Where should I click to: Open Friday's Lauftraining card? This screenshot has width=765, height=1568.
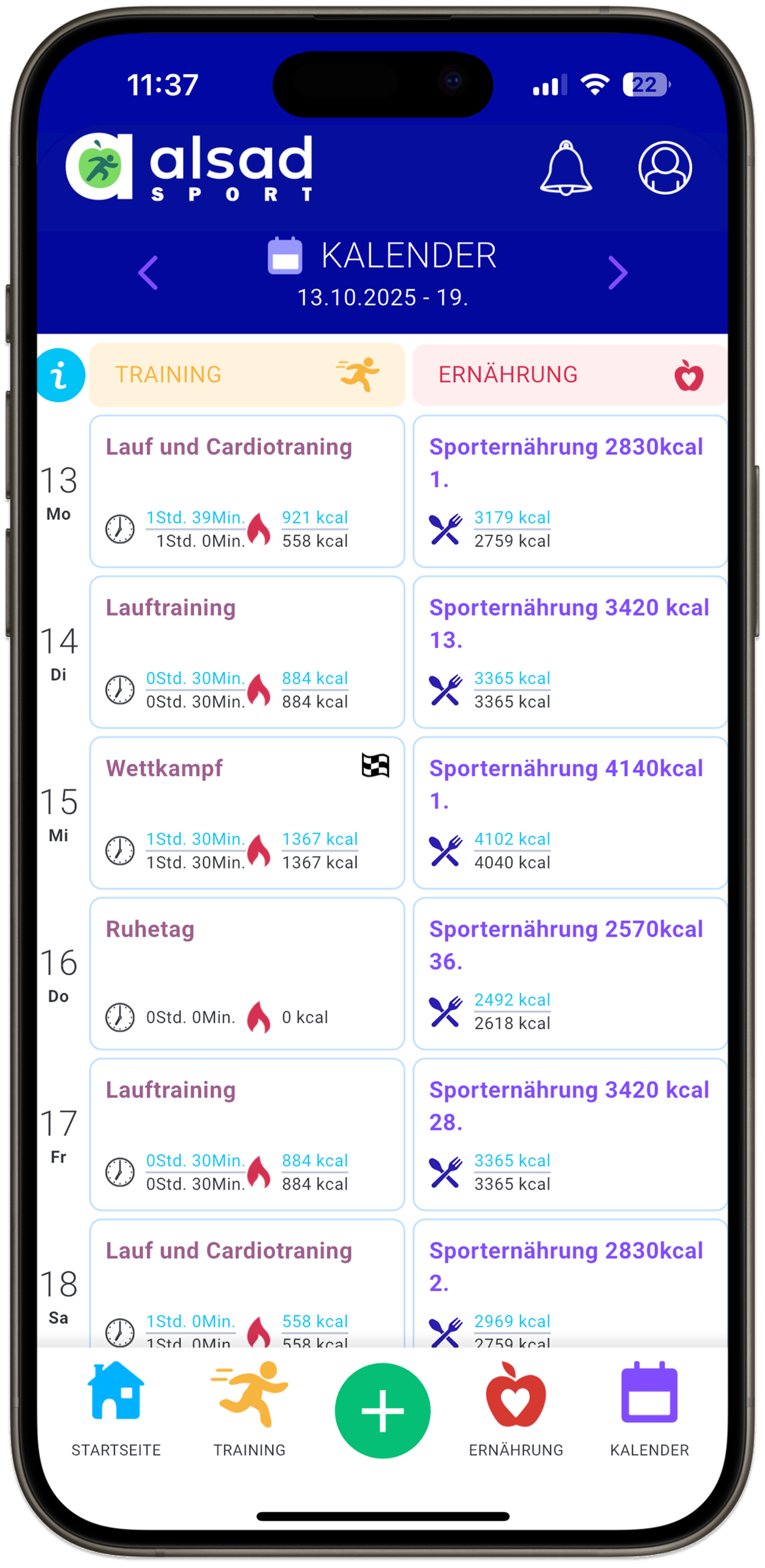[x=247, y=1134]
